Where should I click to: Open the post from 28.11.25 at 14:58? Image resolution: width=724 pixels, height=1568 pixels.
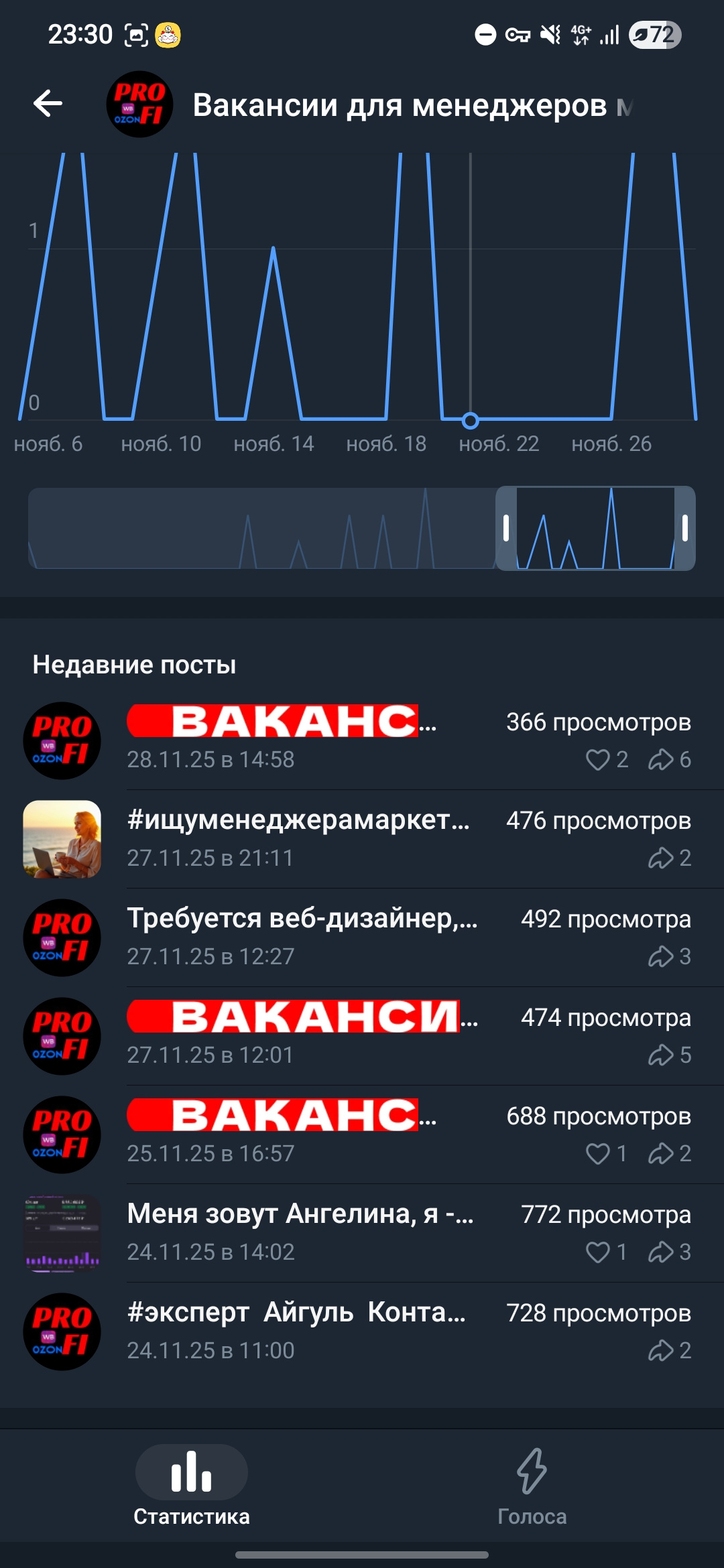click(362, 740)
